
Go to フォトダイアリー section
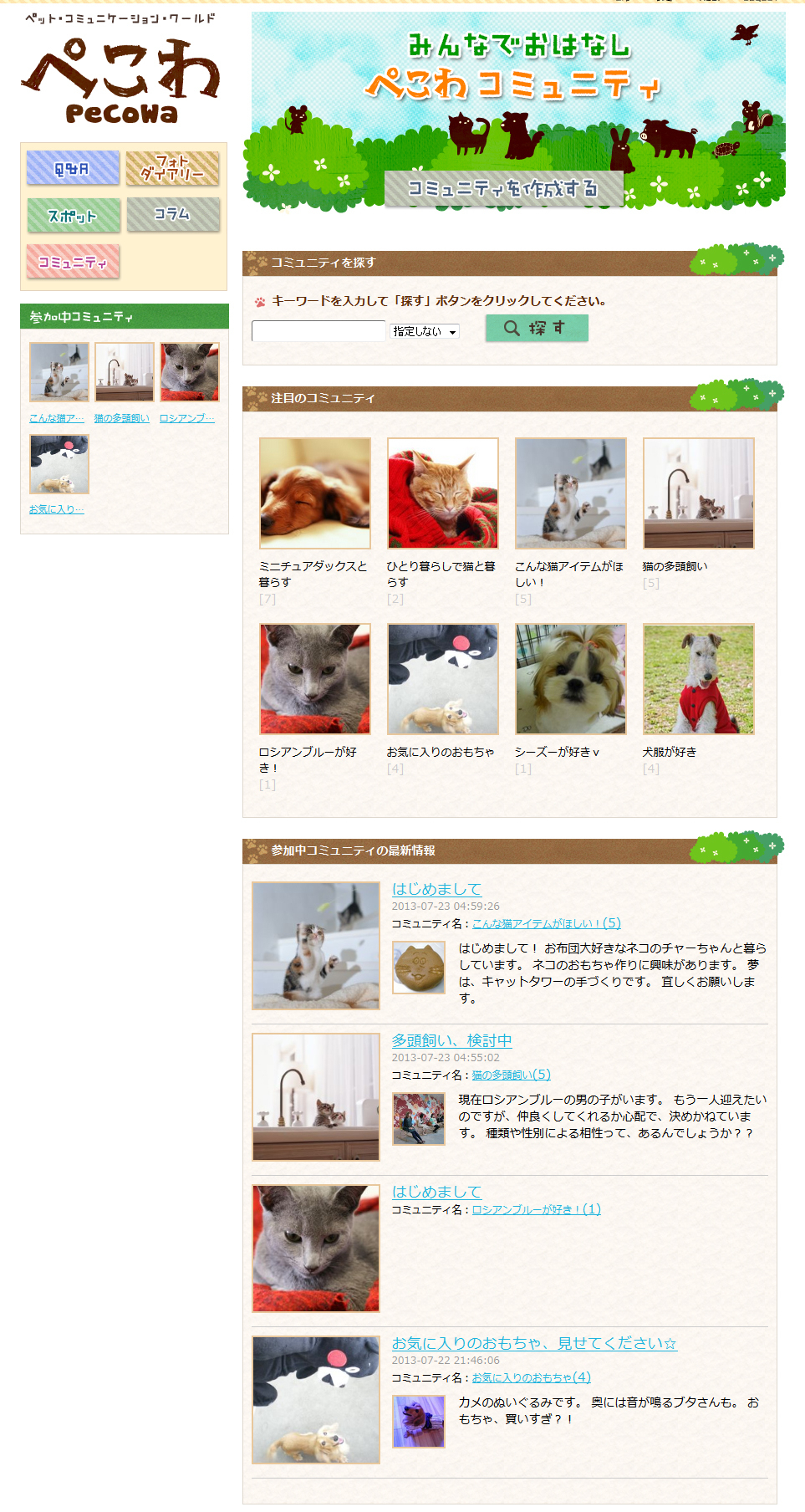[x=173, y=168]
